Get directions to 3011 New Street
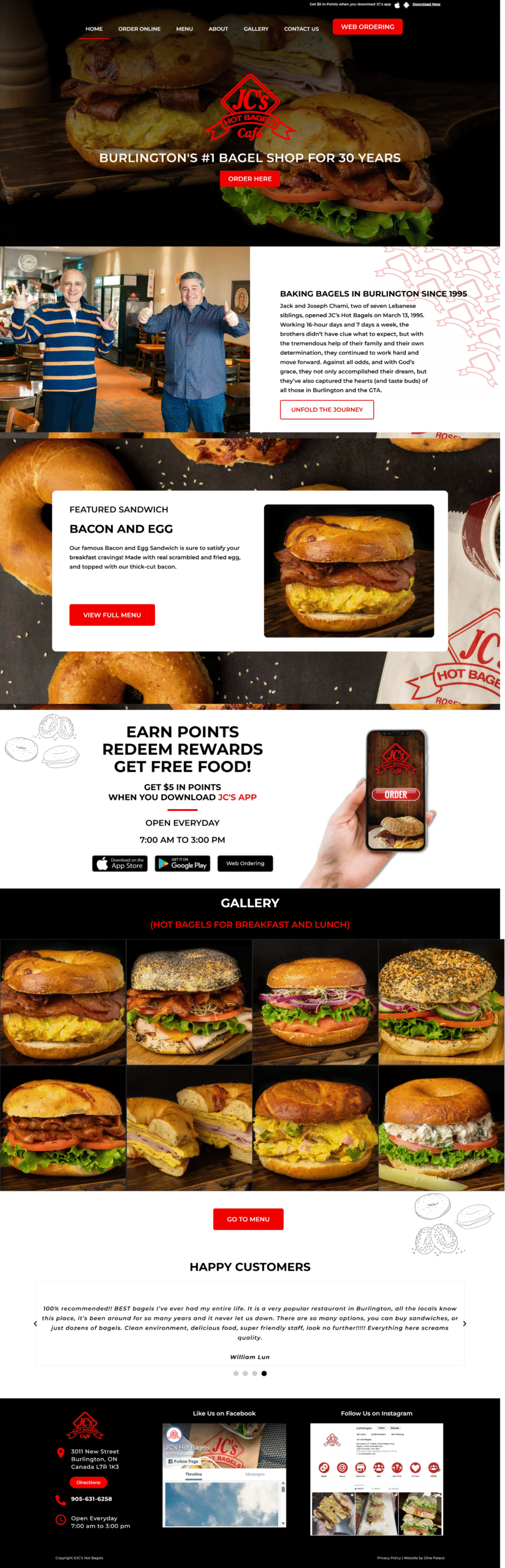Viewport: 505px width, 1568px height. point(88,1482)
